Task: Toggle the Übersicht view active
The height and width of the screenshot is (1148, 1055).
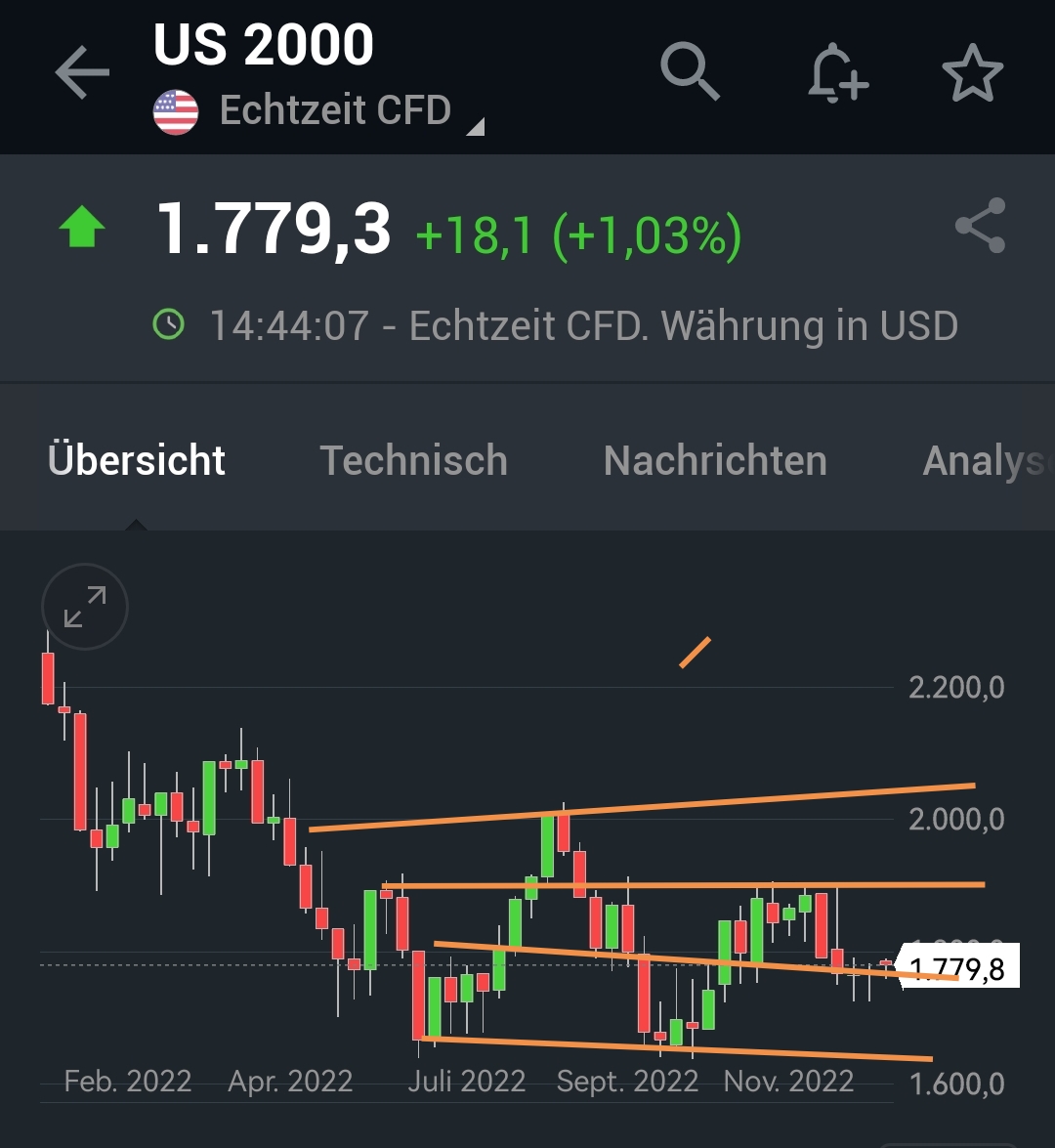Action: click(136, 459)
